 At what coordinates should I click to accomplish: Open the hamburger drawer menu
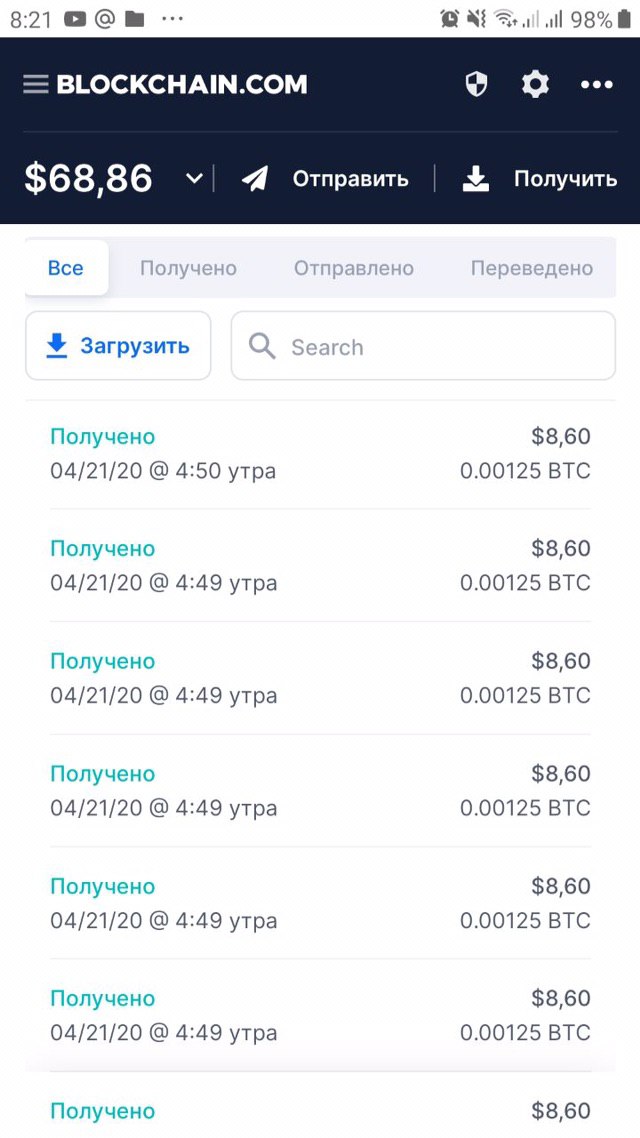click(x=35, y=85)
